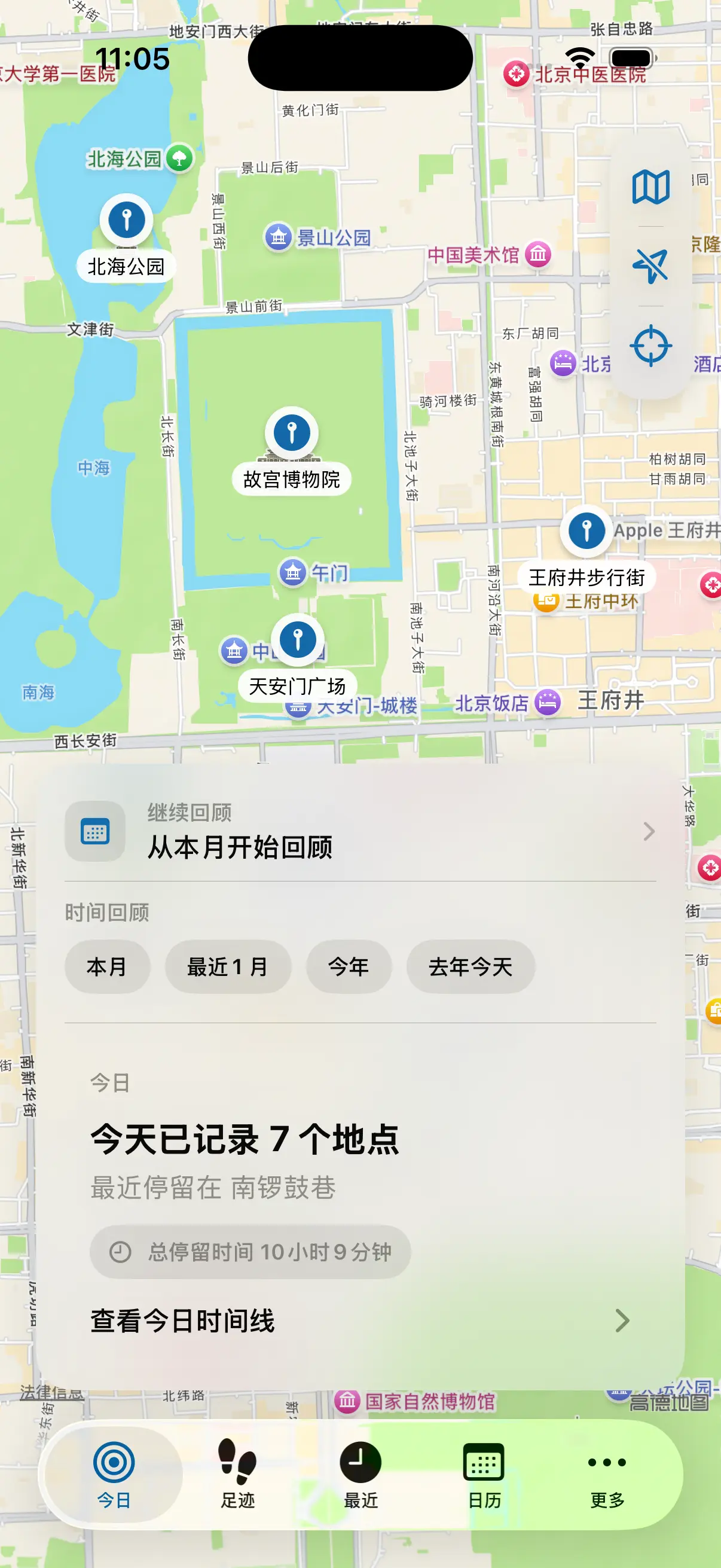
Task: Open the 王府井步行街 pin
Action: pyautogui.click(x=586, y=531)
